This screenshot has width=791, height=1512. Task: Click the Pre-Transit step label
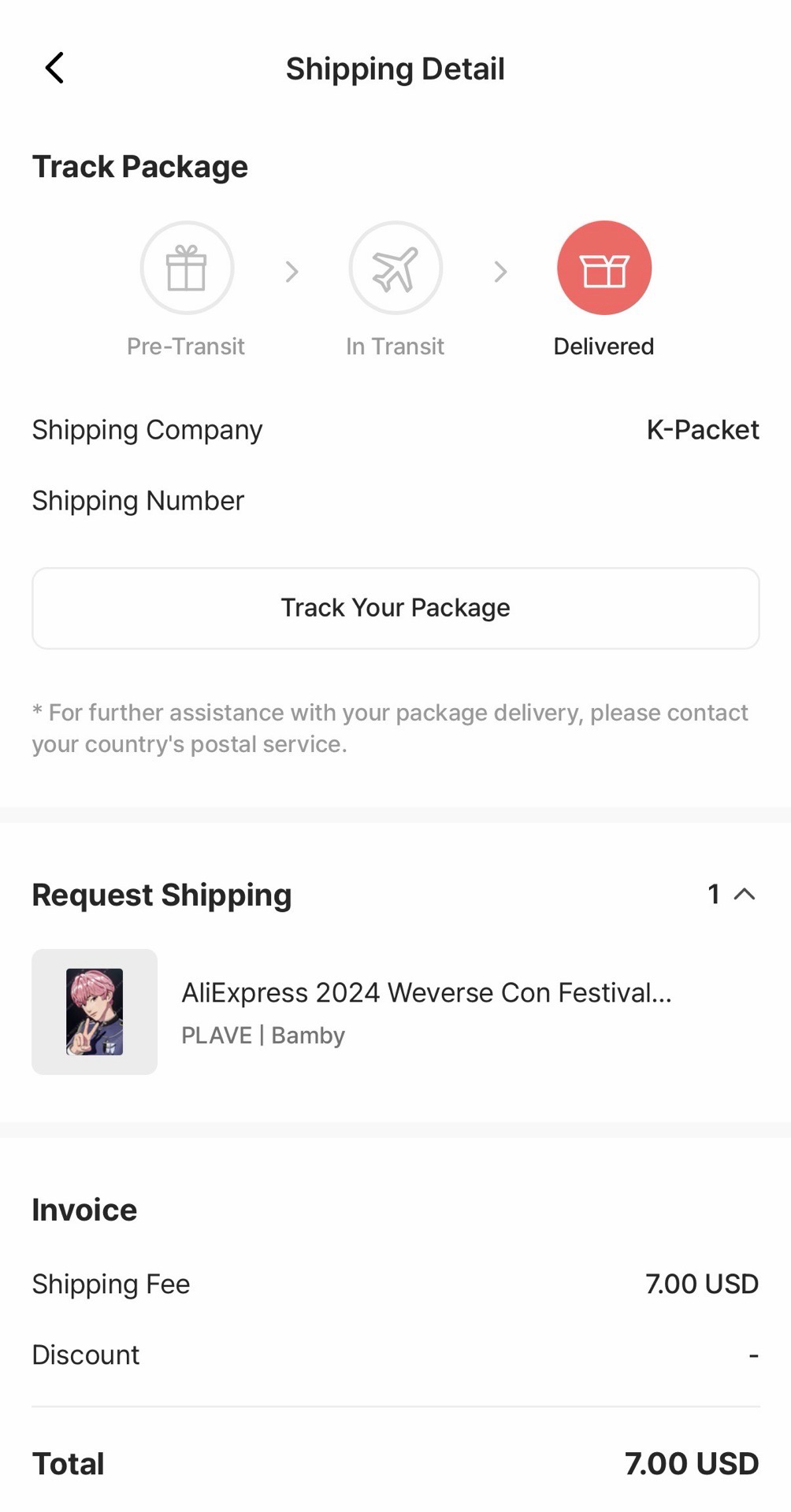[x=187, y=346]
